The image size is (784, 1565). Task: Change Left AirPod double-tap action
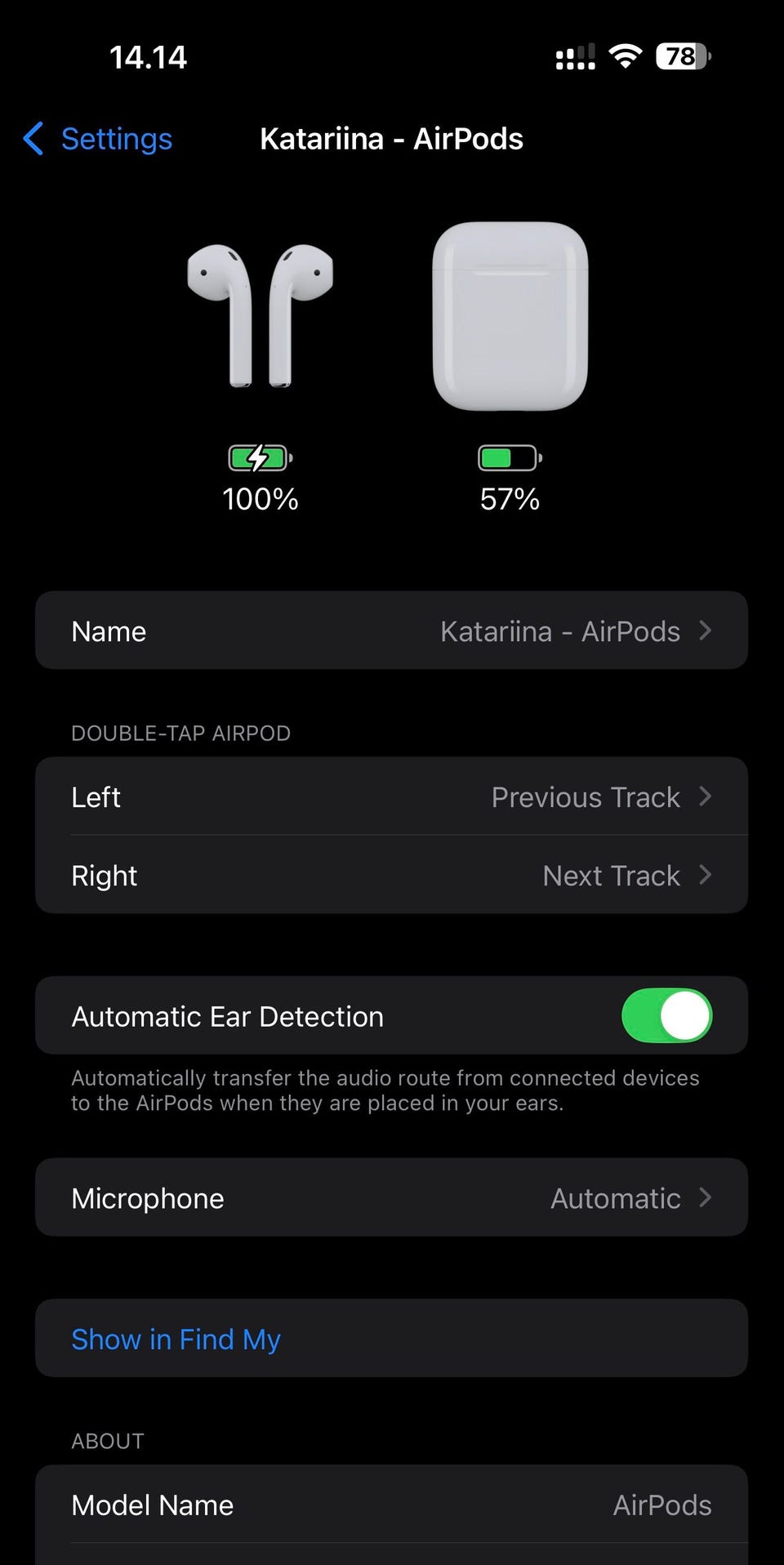click(x=391, y=797)
